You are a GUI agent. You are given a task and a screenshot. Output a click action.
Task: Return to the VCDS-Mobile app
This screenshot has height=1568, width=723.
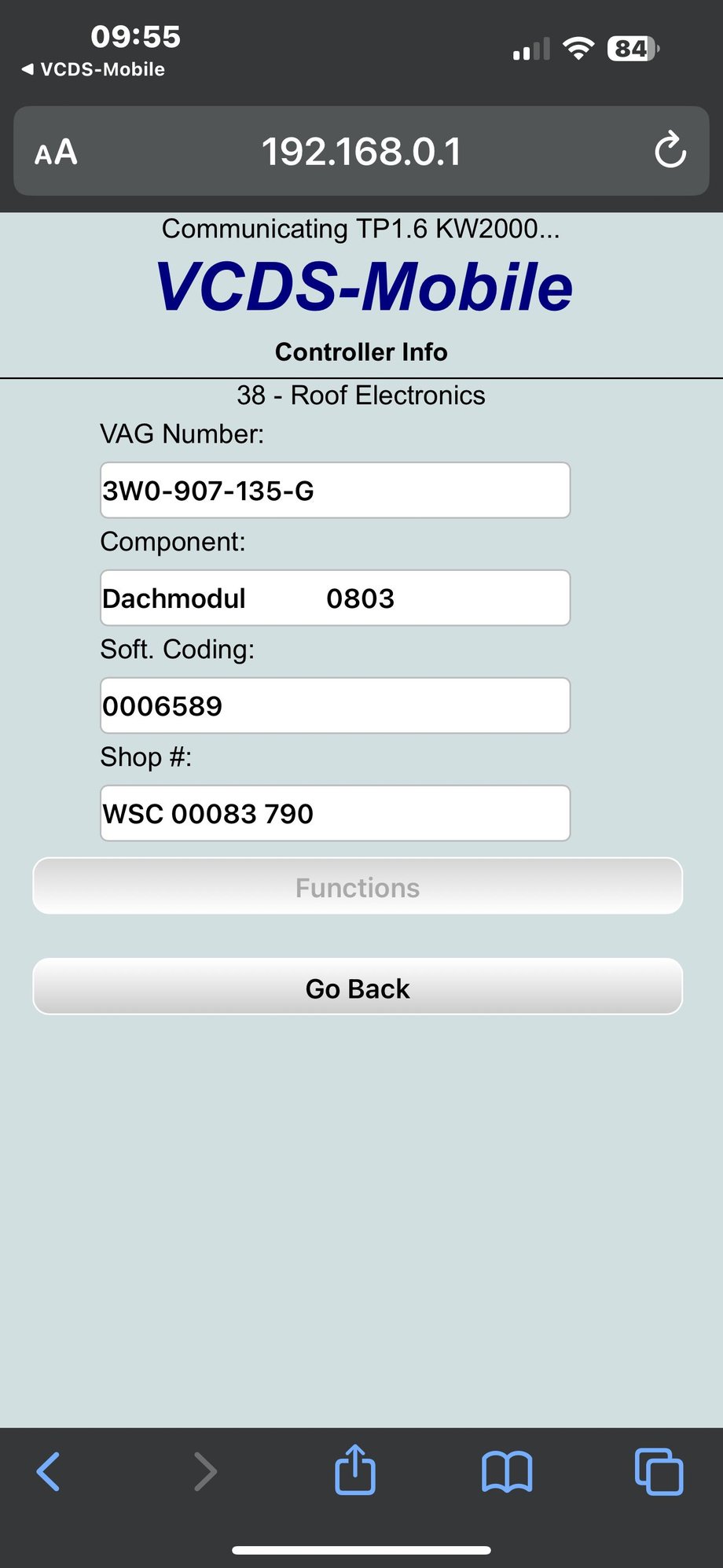[94, 69]
